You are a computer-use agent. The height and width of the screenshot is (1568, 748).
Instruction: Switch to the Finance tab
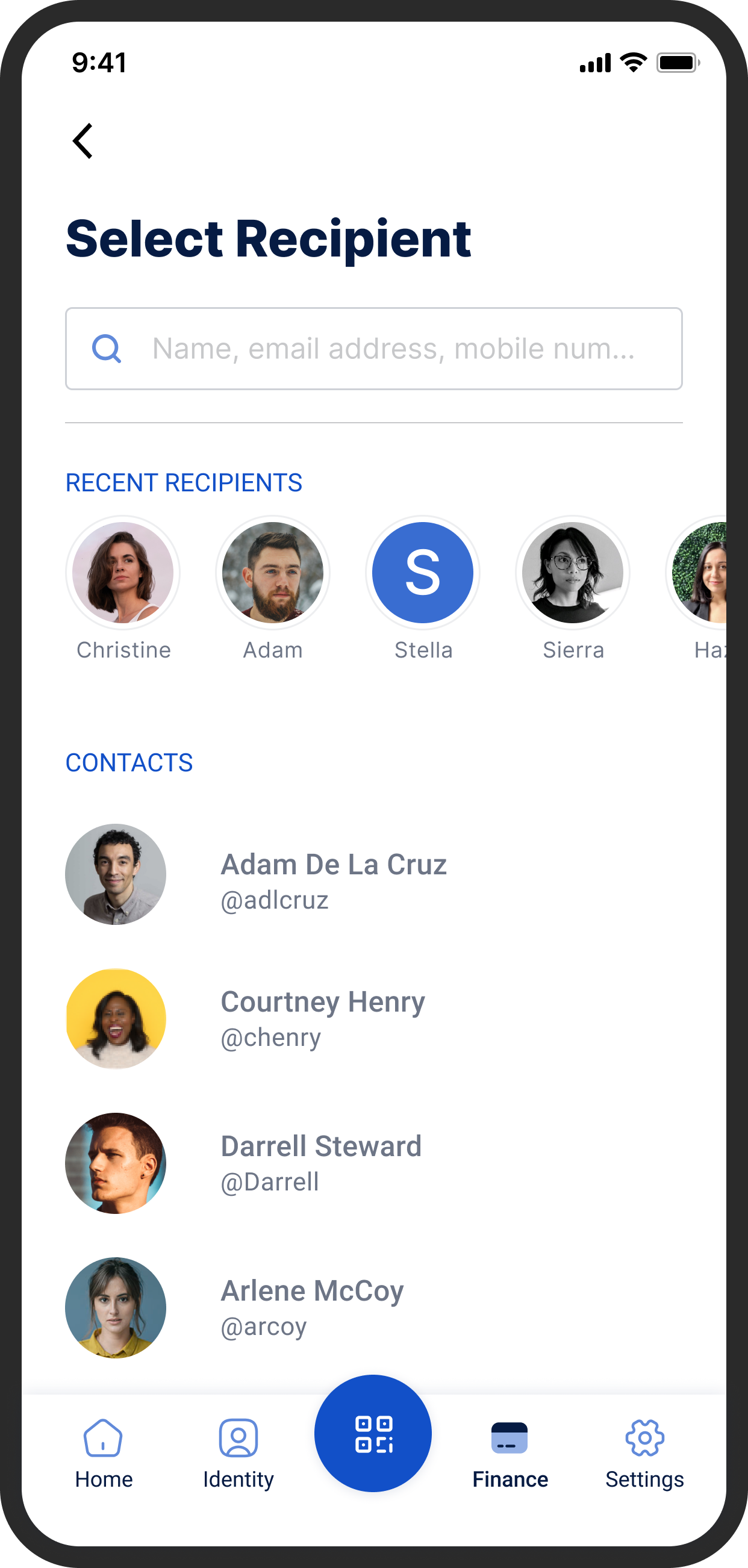click(510, 1454)
